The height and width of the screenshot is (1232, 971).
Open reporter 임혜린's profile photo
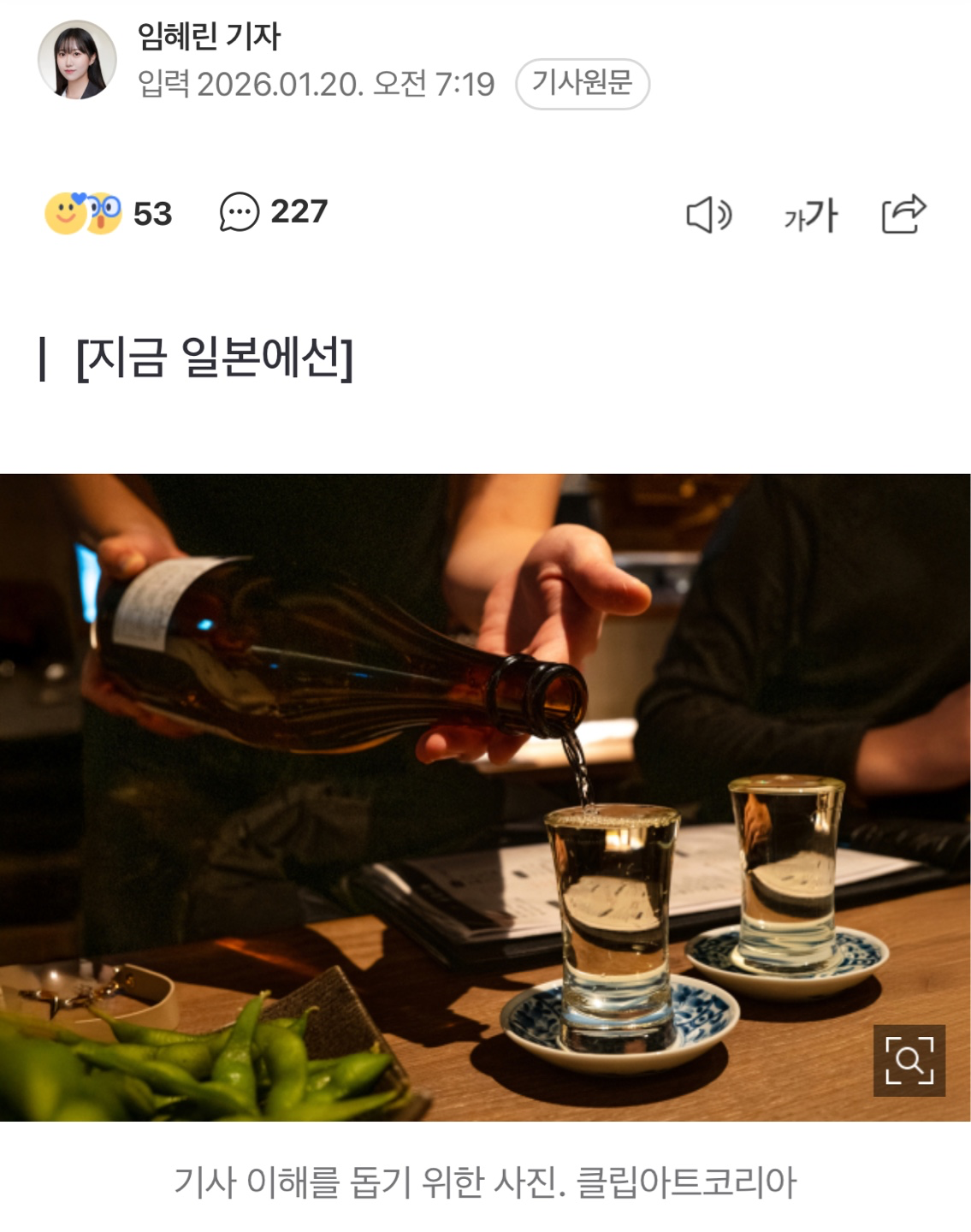[77, 60]
